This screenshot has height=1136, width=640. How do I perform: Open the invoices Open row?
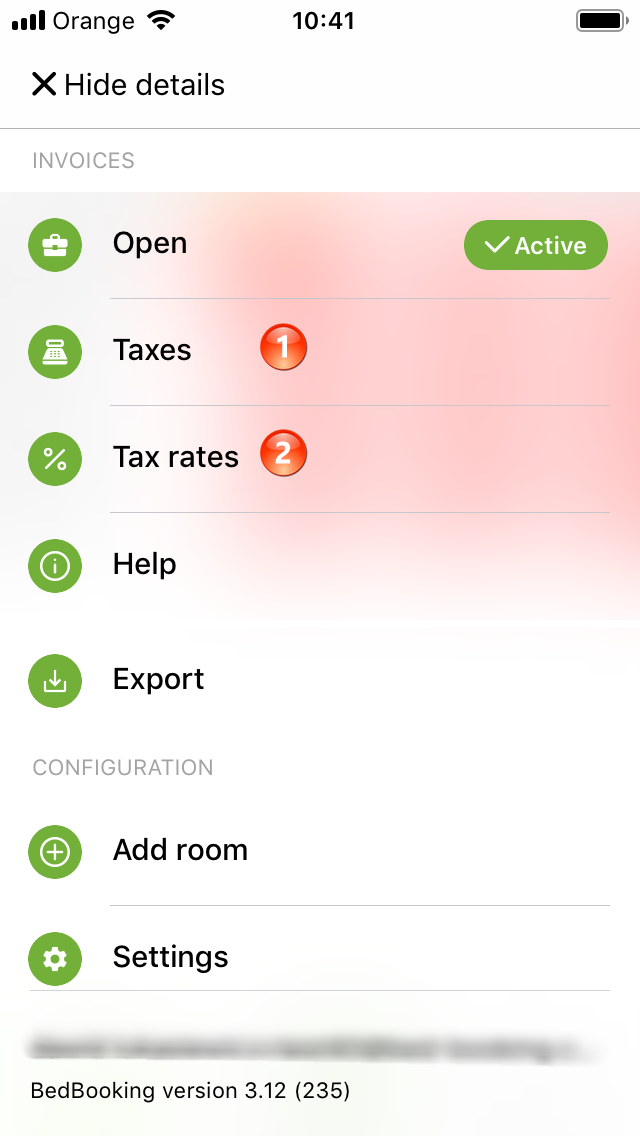coord(320,245)
